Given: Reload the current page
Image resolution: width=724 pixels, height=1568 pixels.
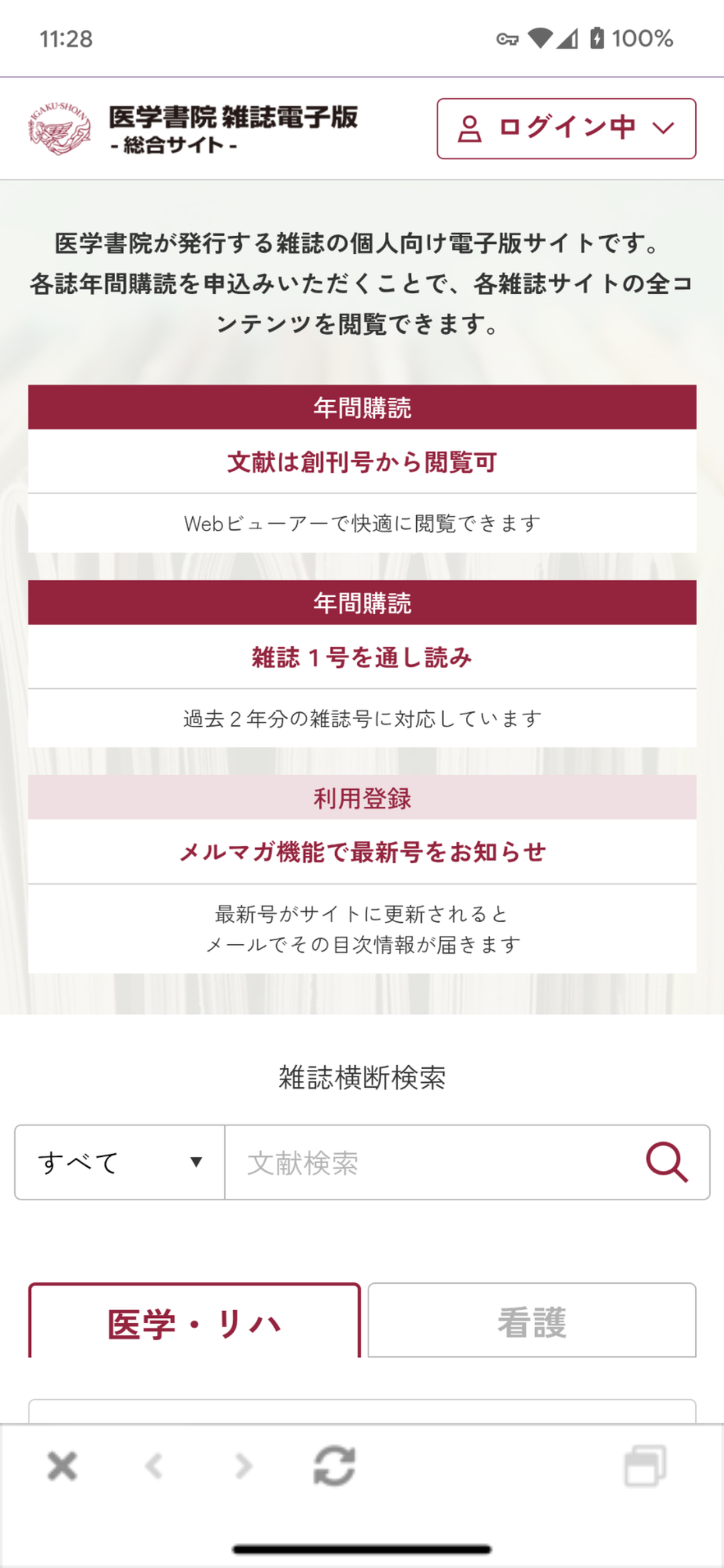Looking at the screenshot, I should pos(334,1466).
